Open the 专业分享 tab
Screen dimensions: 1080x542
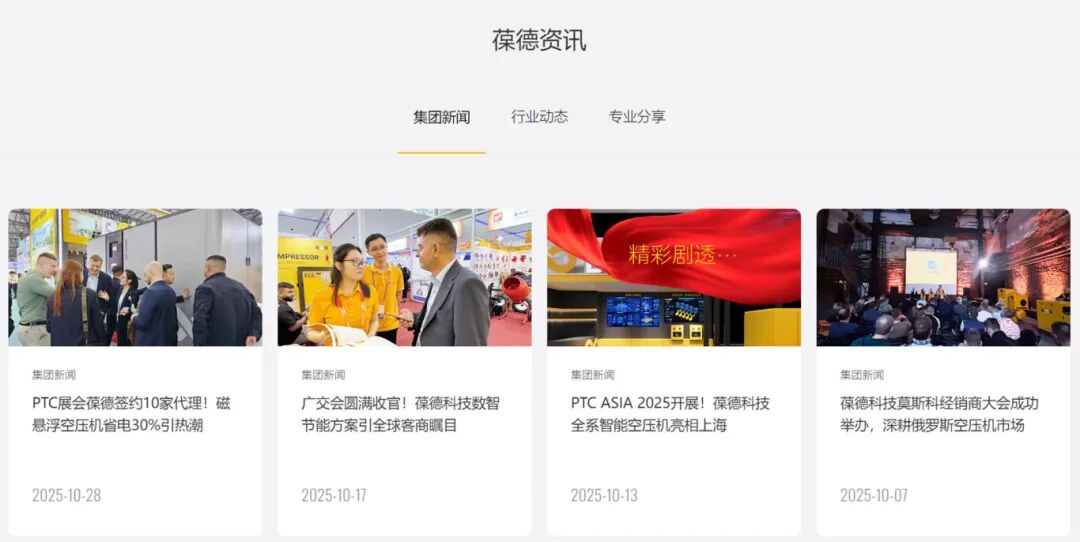coord(637,117)
